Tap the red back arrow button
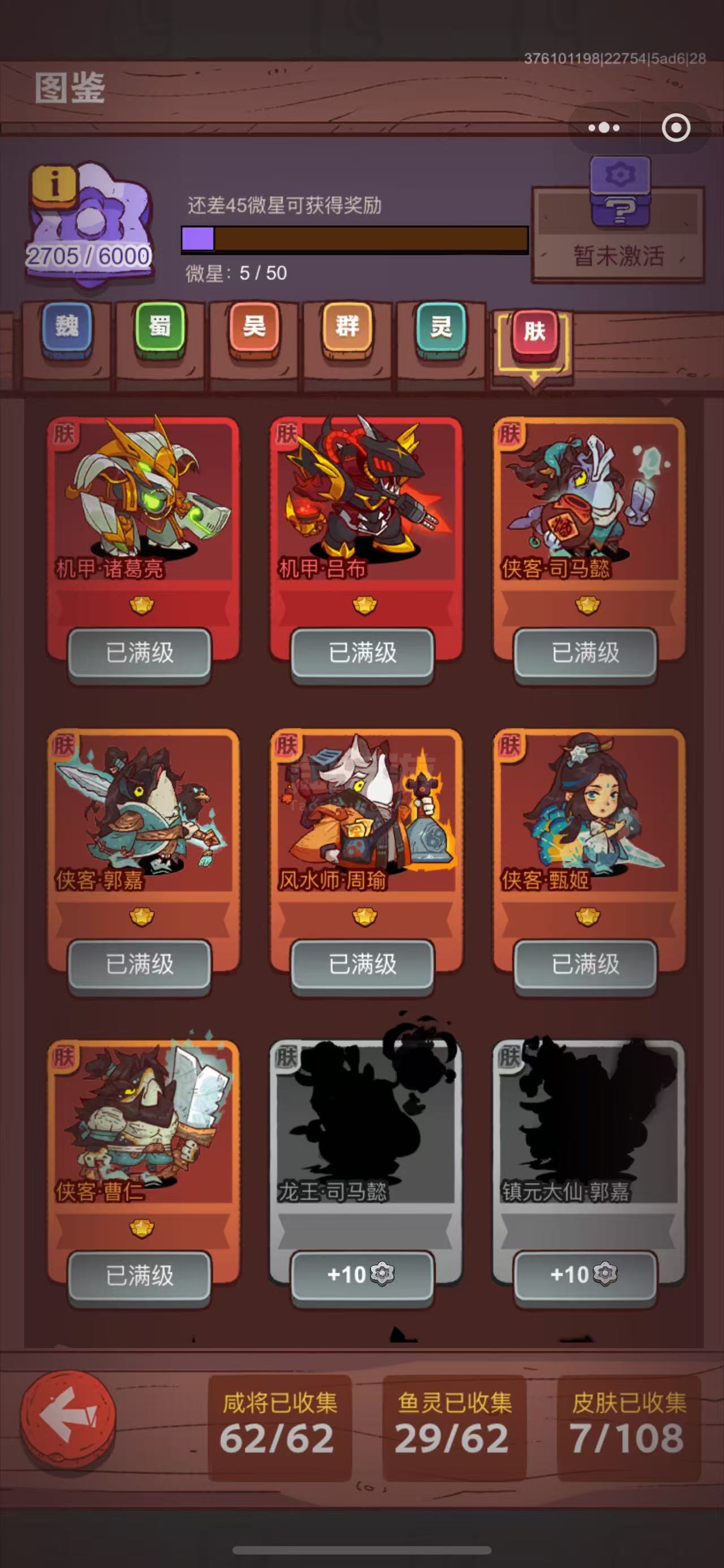Image resolution: width=724 pixels, height=1568 pixels. tap(68, 1418)
